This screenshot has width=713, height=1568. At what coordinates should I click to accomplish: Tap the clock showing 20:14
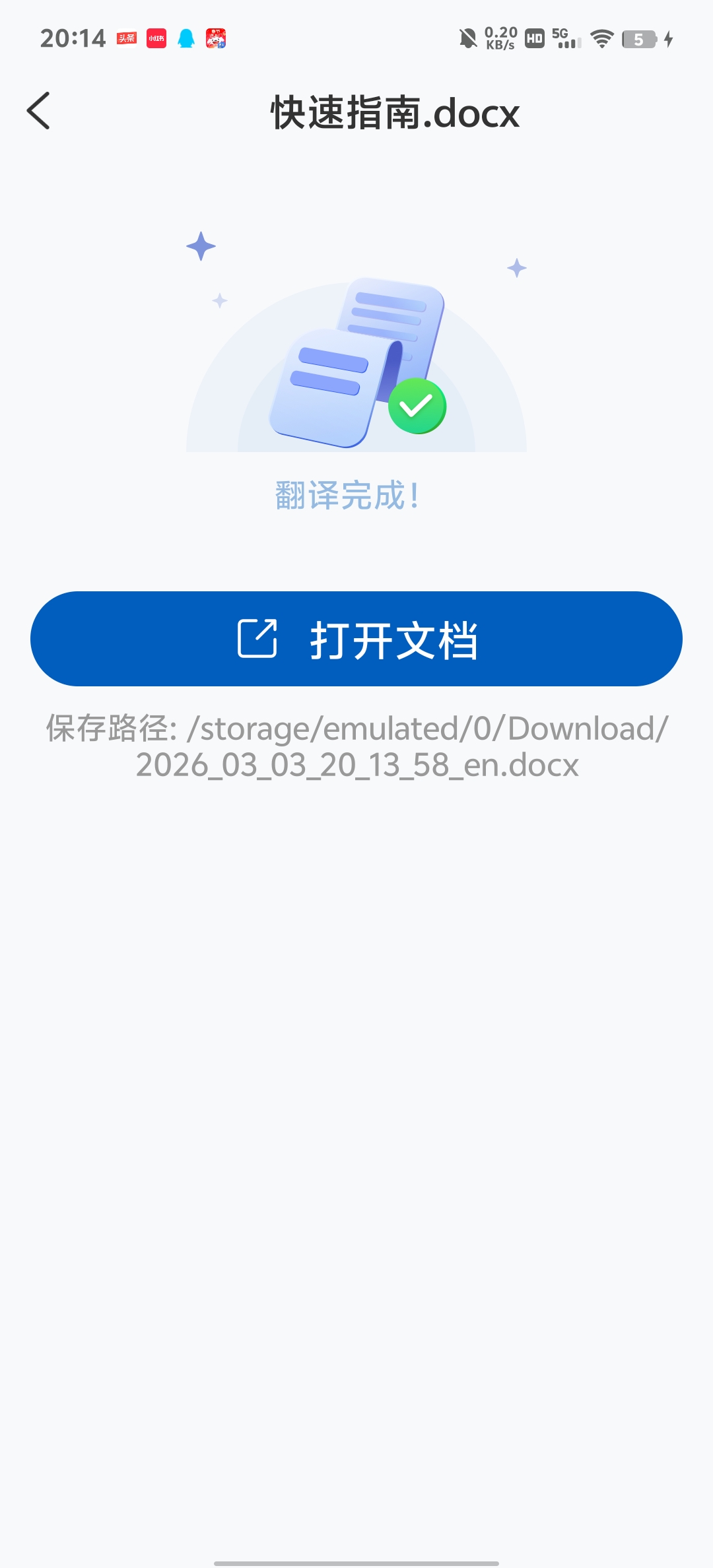pyautogui.click(x=73, y=38)
